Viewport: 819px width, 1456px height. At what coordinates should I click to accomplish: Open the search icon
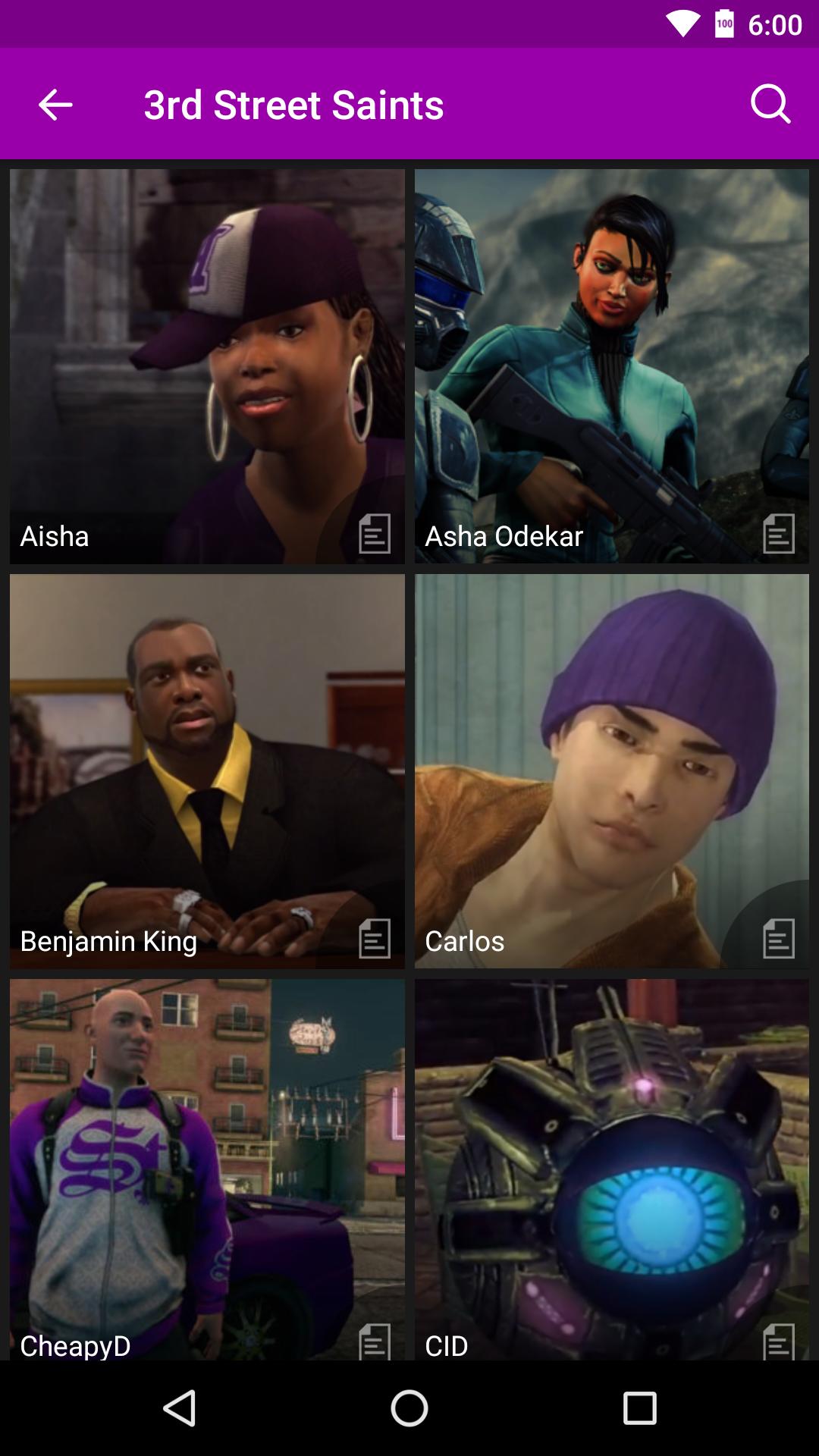tap(770, 104)
